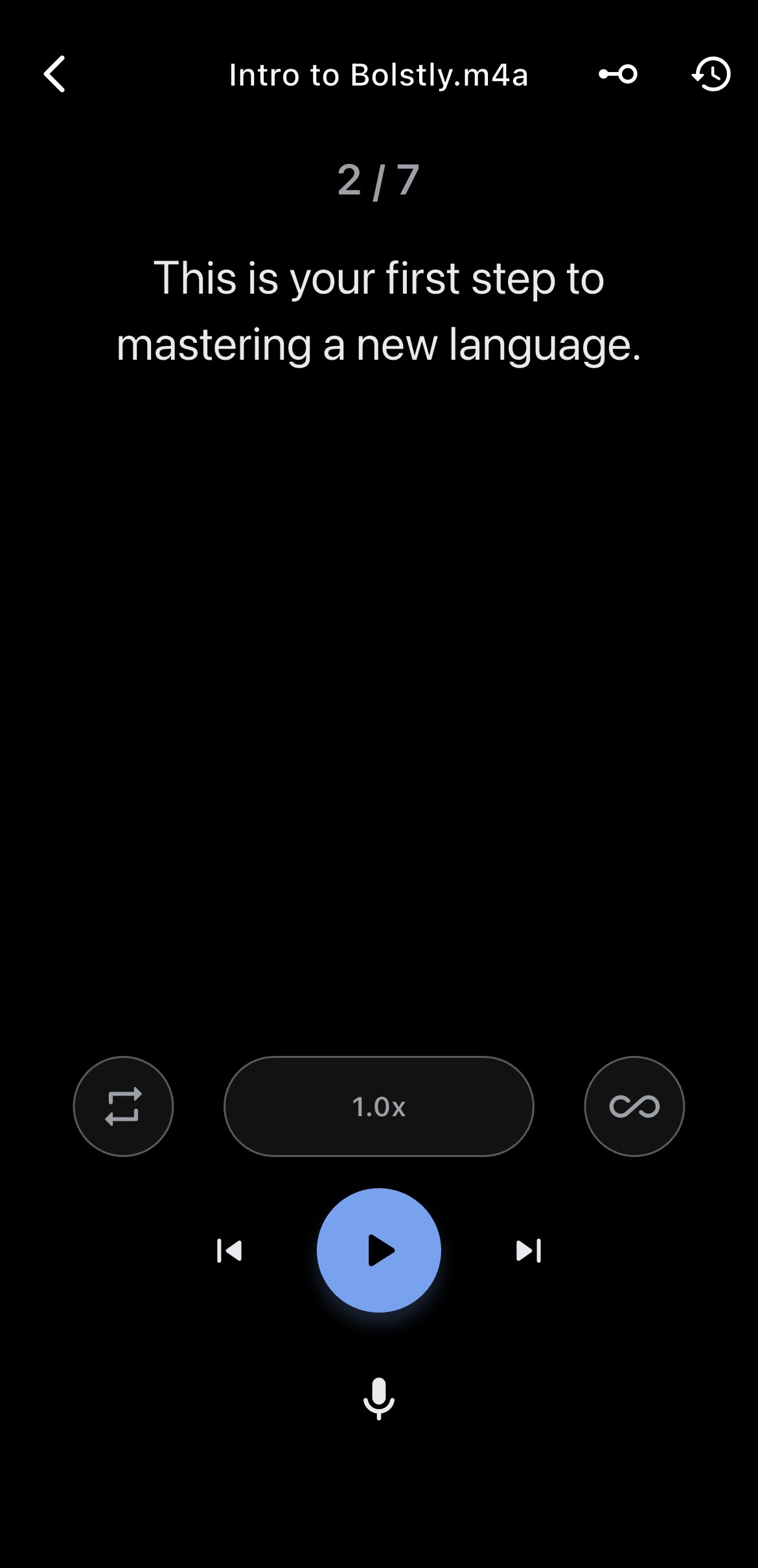
Task: Toggle the repeat sentence button
Action: [x=123, y=1106]
